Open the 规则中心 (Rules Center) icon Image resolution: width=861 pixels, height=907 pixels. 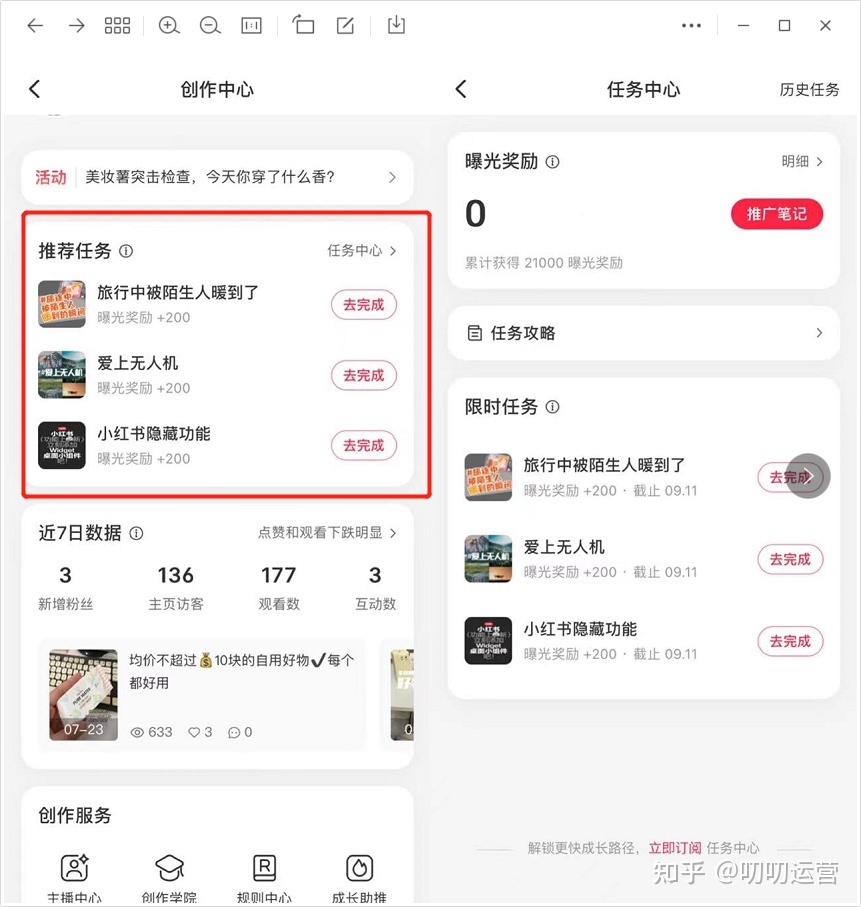point(263,868)
